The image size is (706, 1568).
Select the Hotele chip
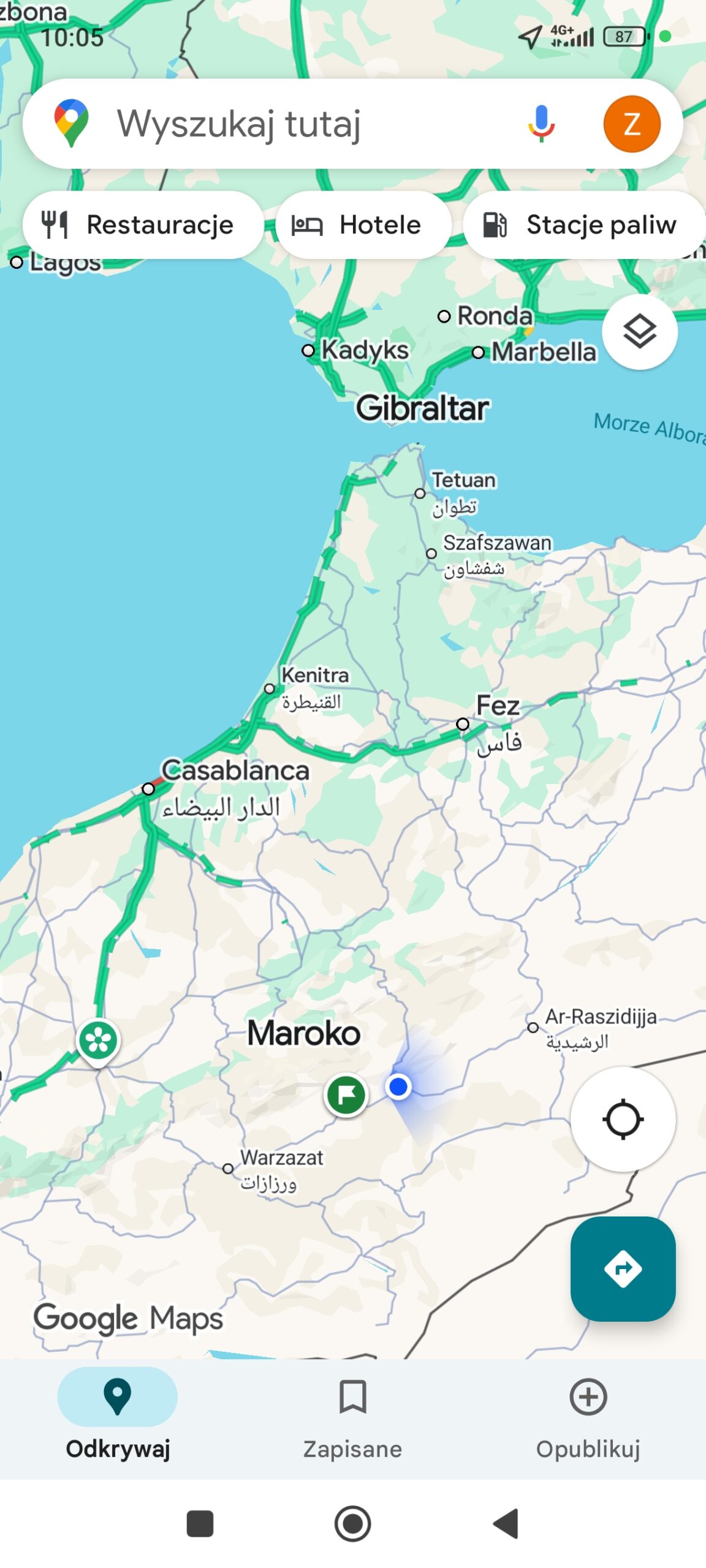coord(363,225)
